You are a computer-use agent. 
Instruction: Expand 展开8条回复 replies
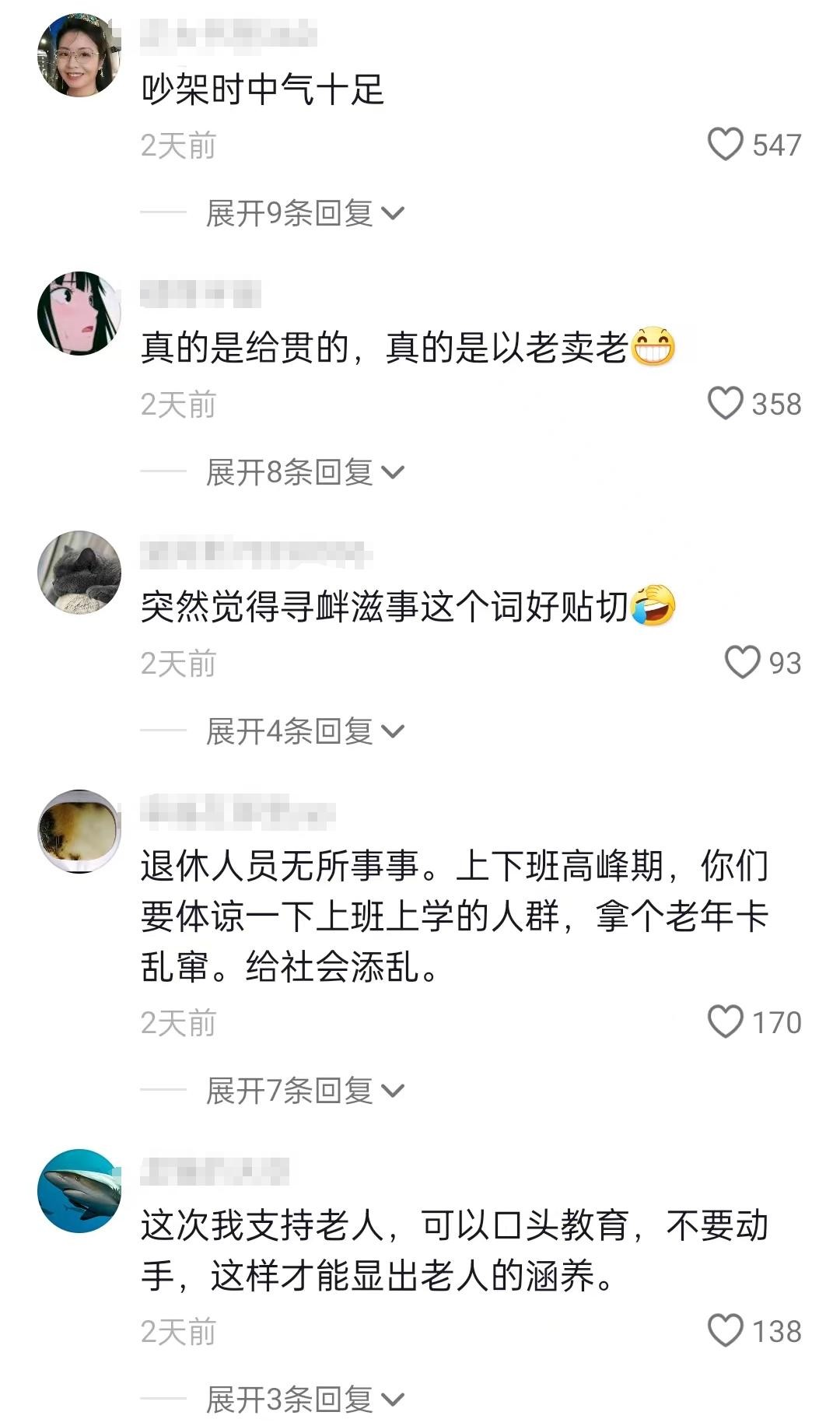pos(304,472)
